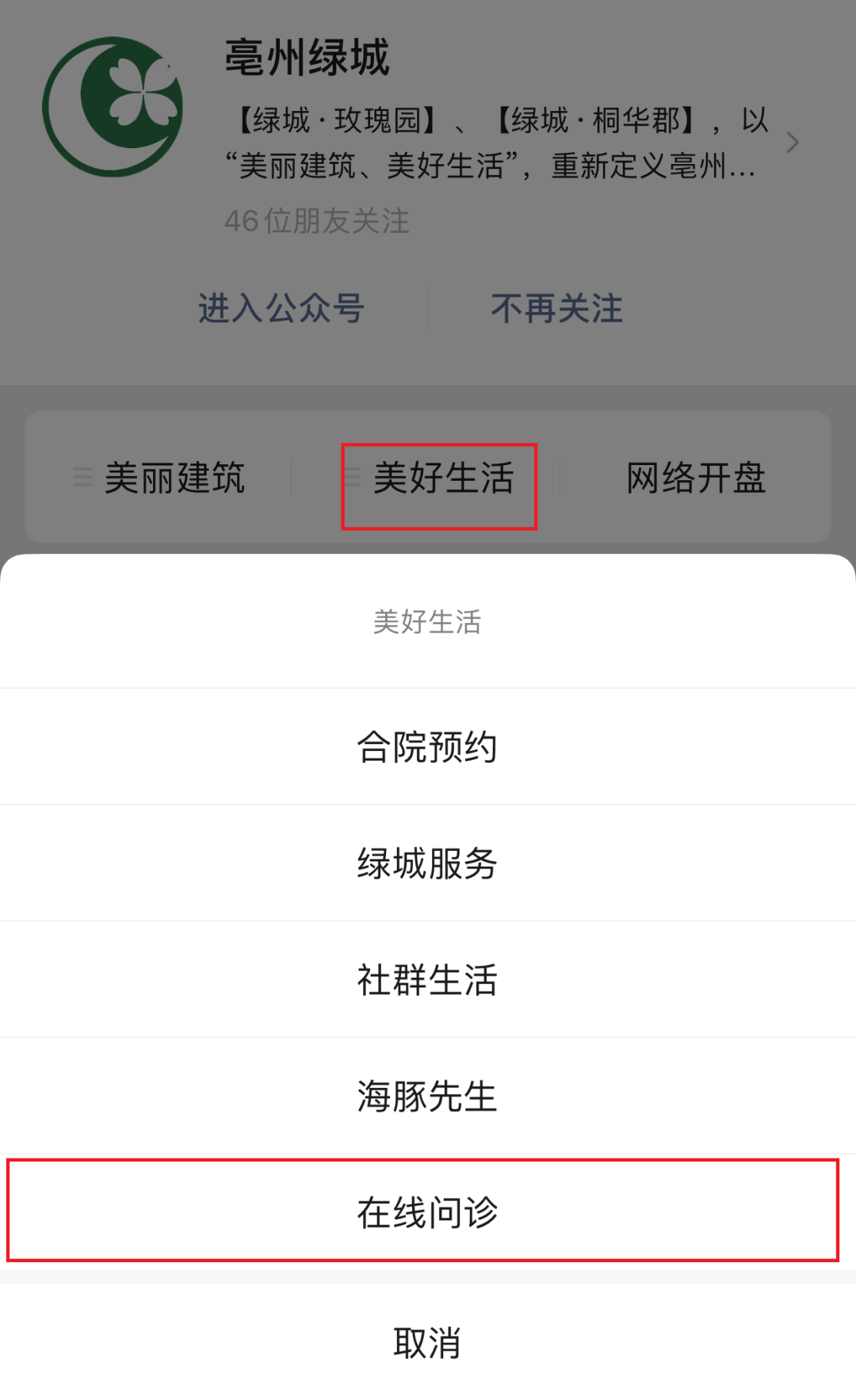Open 网络开盘 tab
856x1400 pixels.
pos(695,478)
